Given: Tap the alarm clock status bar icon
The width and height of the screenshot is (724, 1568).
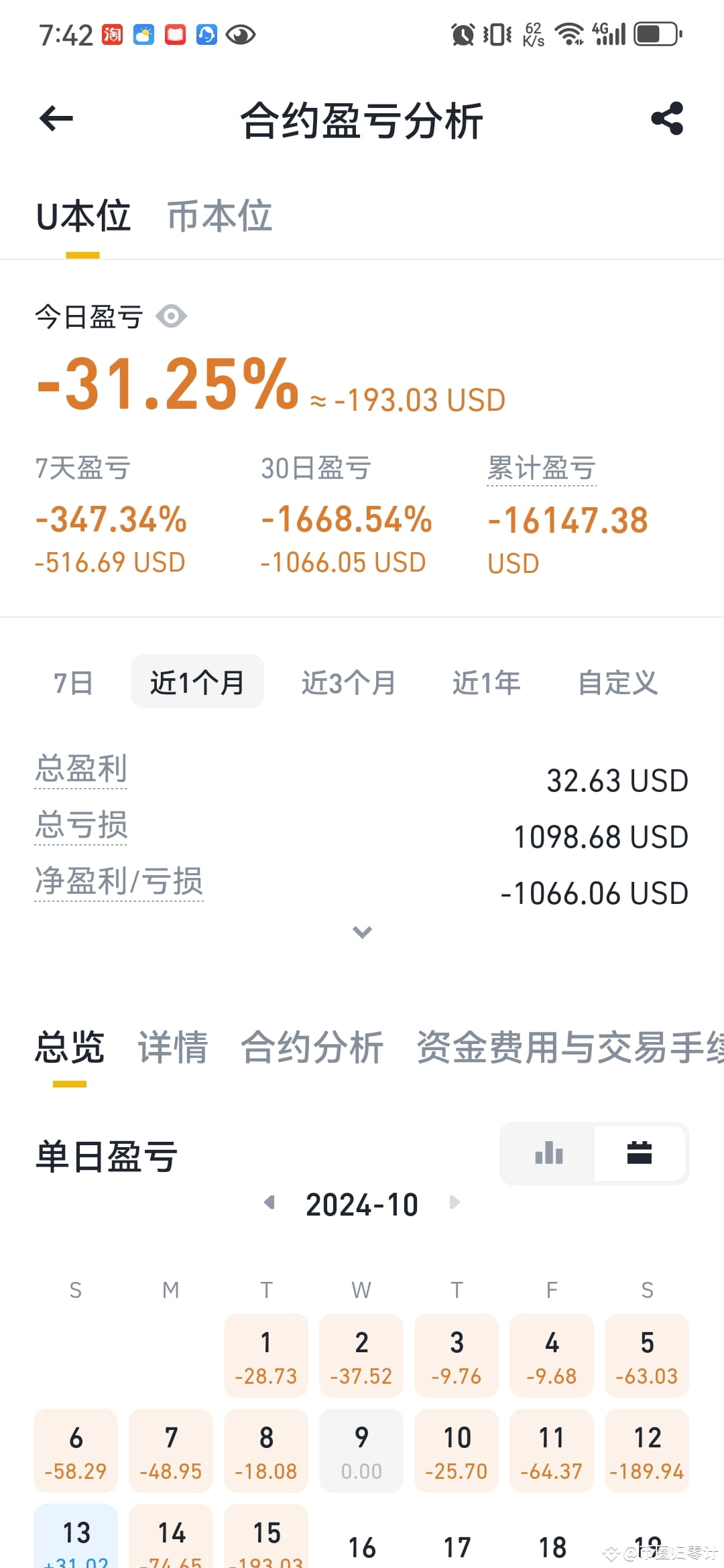Looking at the screenshot, I should [461, 34].
